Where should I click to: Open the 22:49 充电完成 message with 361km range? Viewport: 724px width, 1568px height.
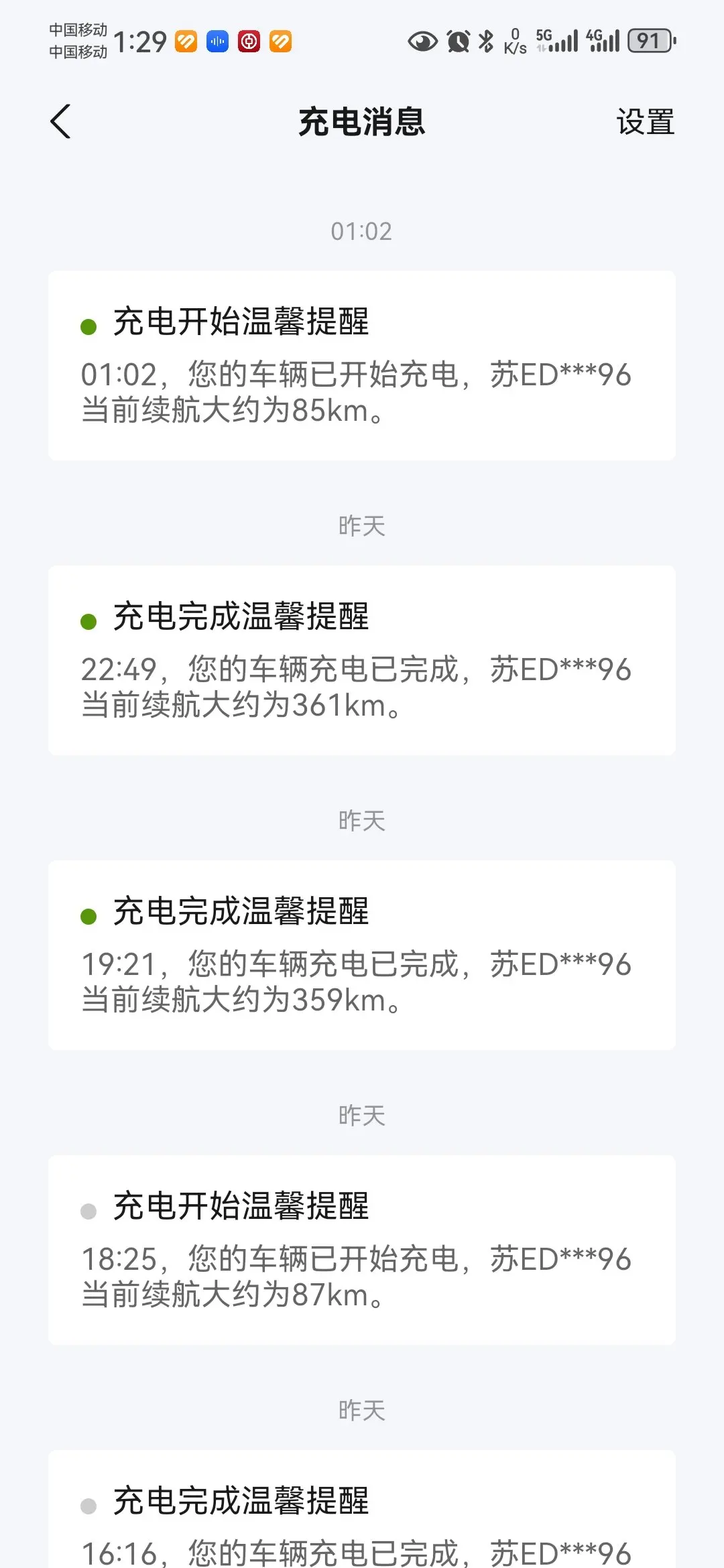pos(362,660)
